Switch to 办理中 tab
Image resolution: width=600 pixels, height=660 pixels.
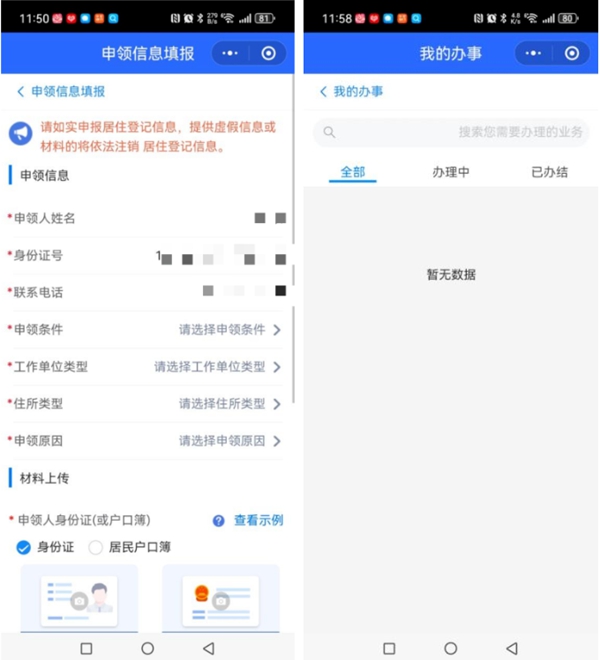coord(451,172)
